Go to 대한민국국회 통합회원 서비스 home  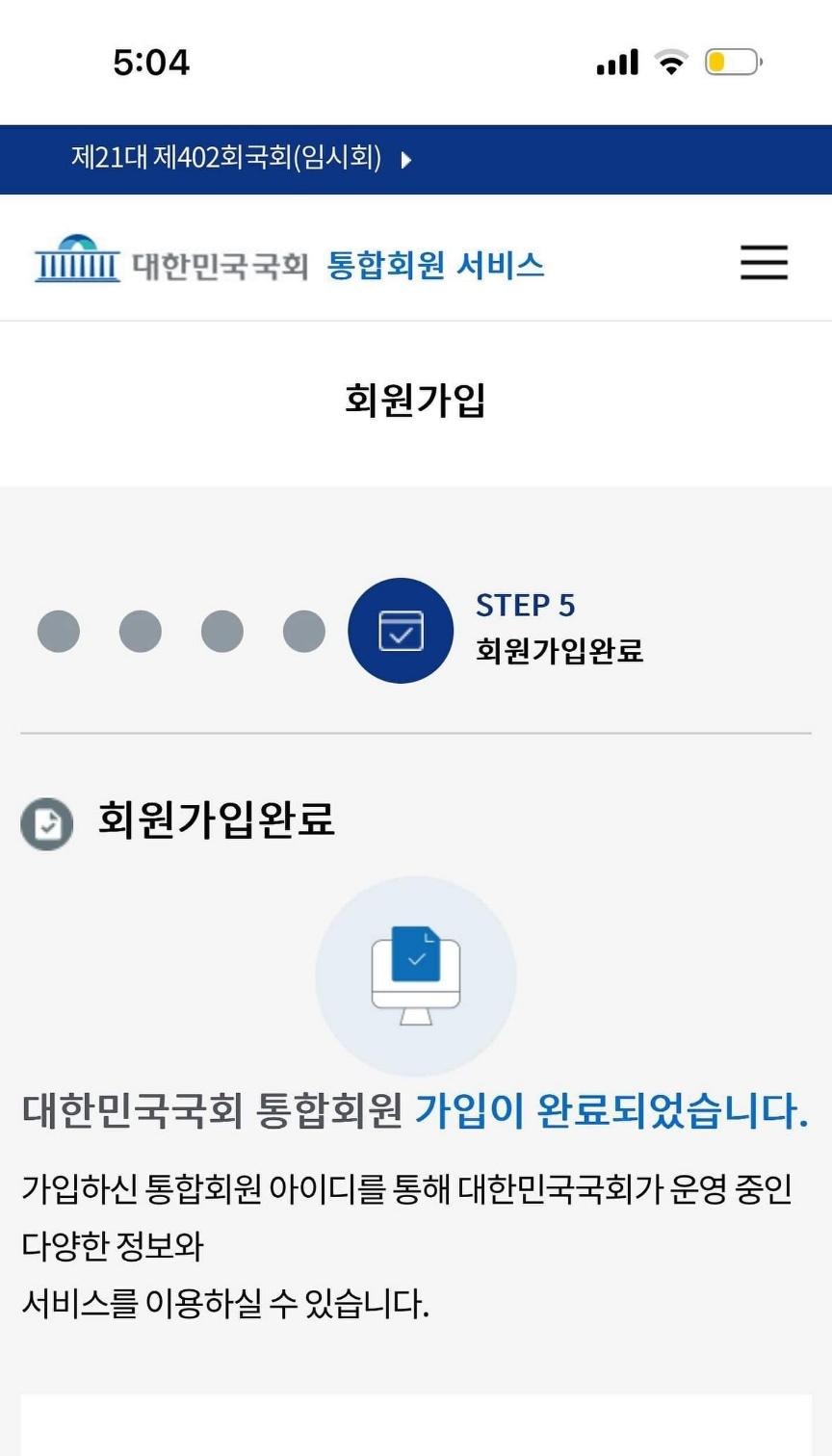[x=289, y=263]
